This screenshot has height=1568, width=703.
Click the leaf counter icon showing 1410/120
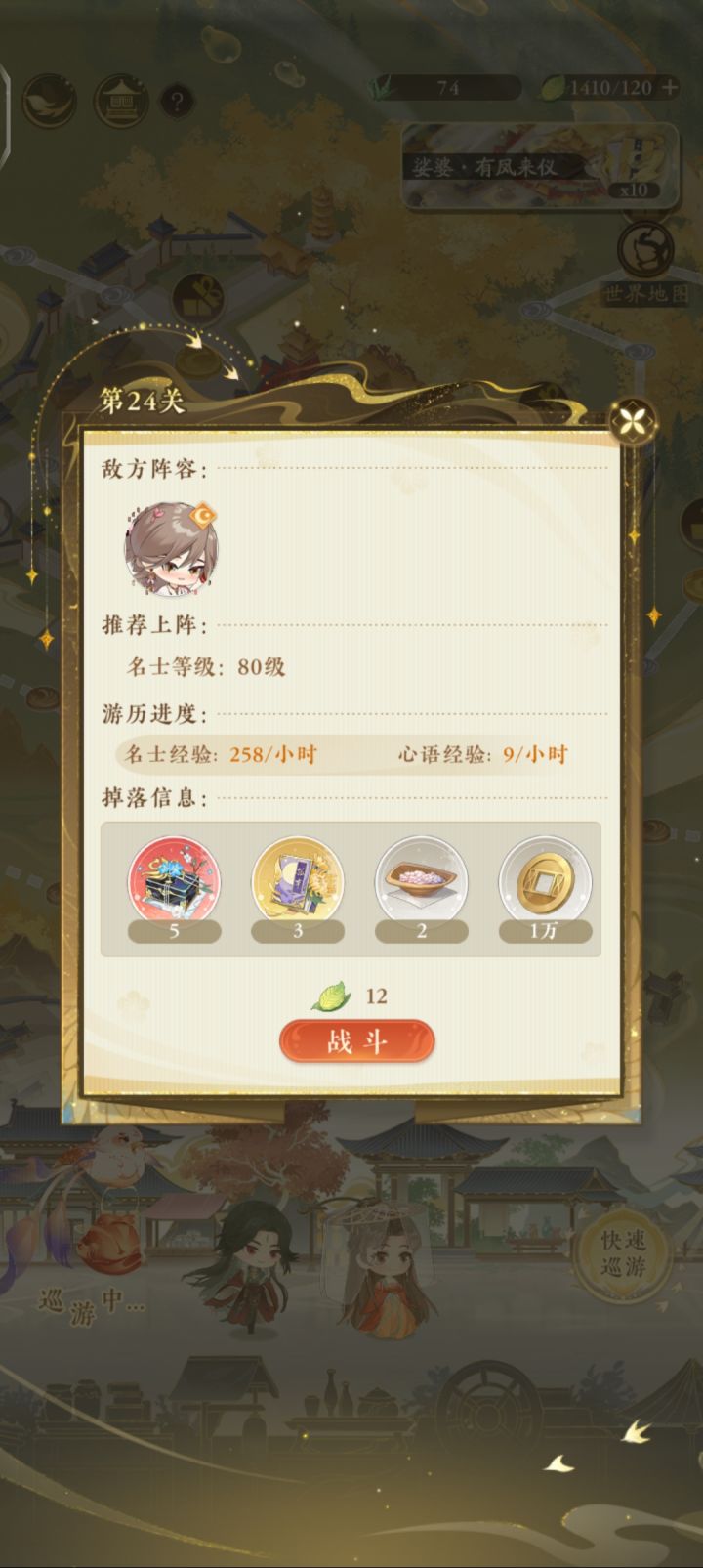[554, 87]
